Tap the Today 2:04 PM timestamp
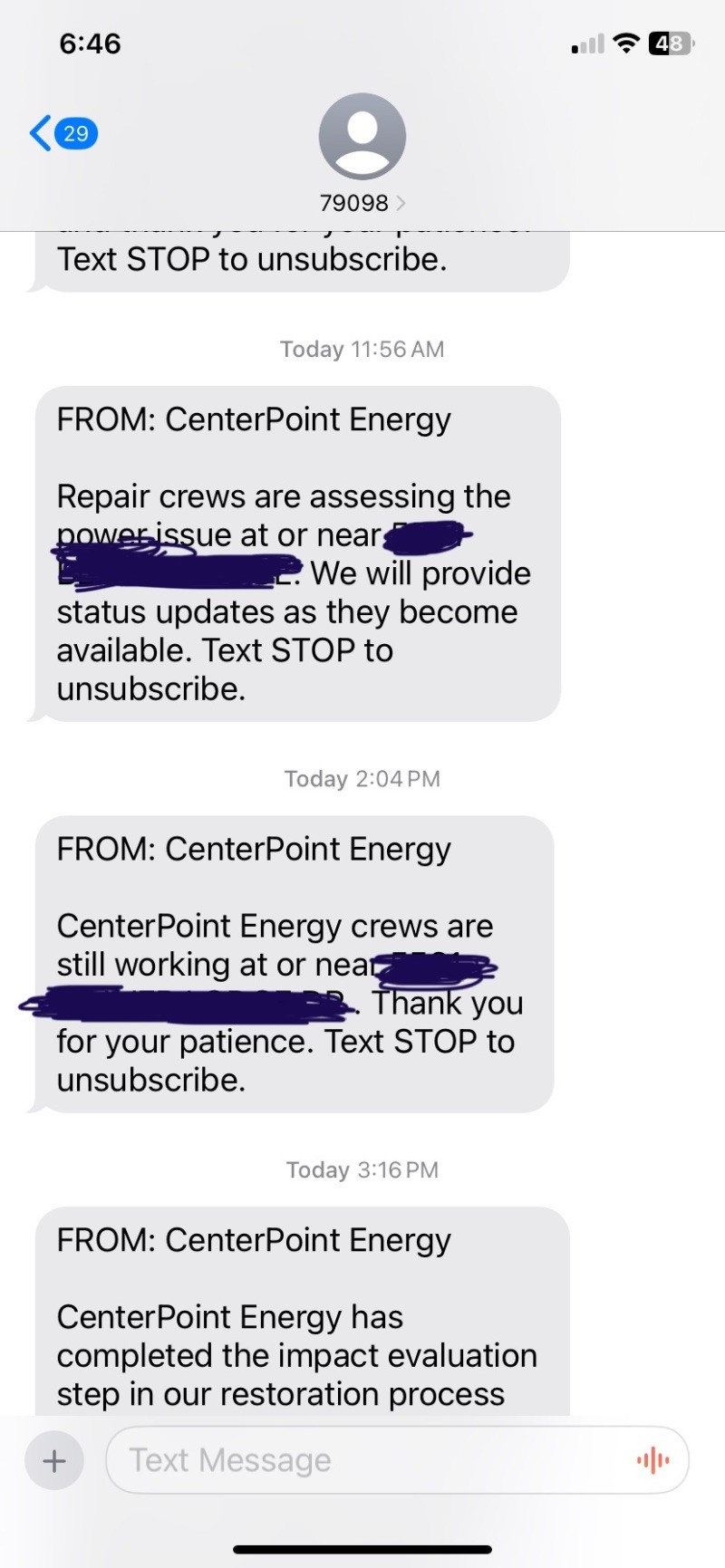 (x=361, y=778)
